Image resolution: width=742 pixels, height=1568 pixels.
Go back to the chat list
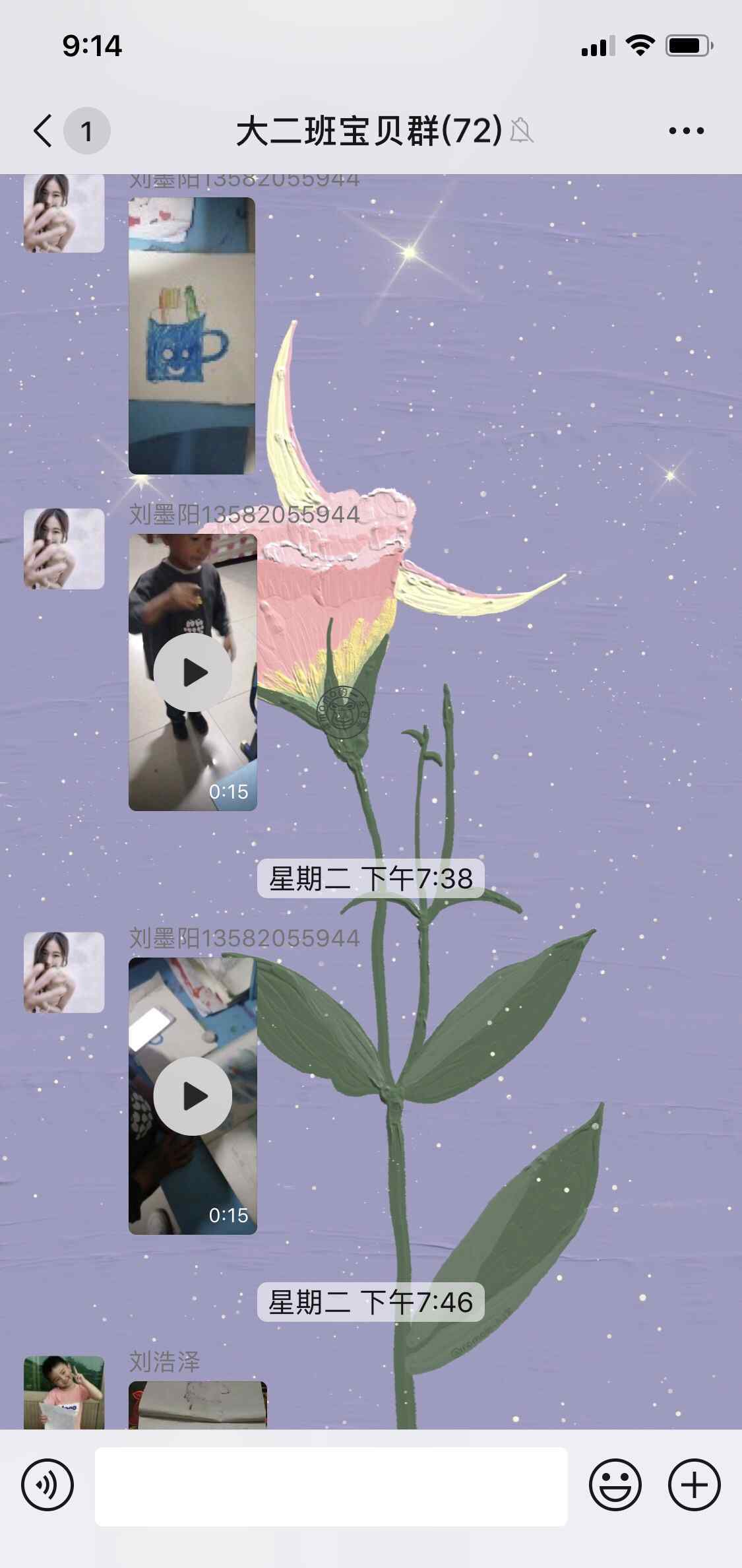click(x=44, y=131)
